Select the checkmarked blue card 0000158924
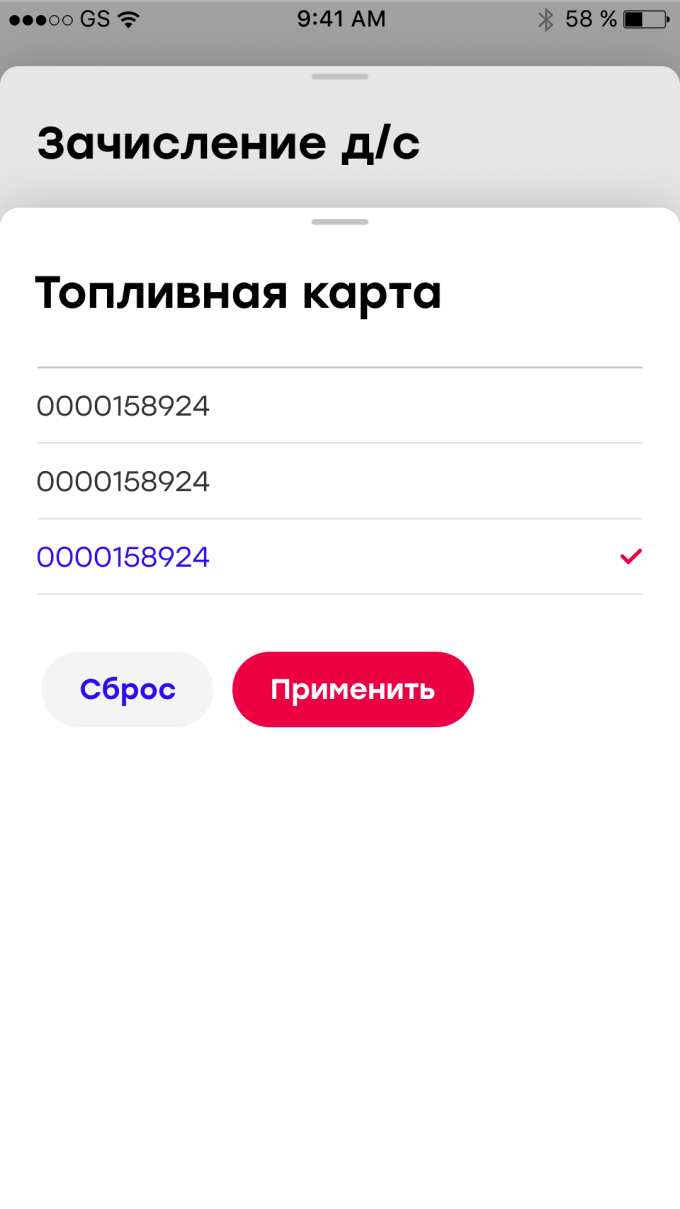The height and width of the screenshot is (1209, 680). point(124,557)
